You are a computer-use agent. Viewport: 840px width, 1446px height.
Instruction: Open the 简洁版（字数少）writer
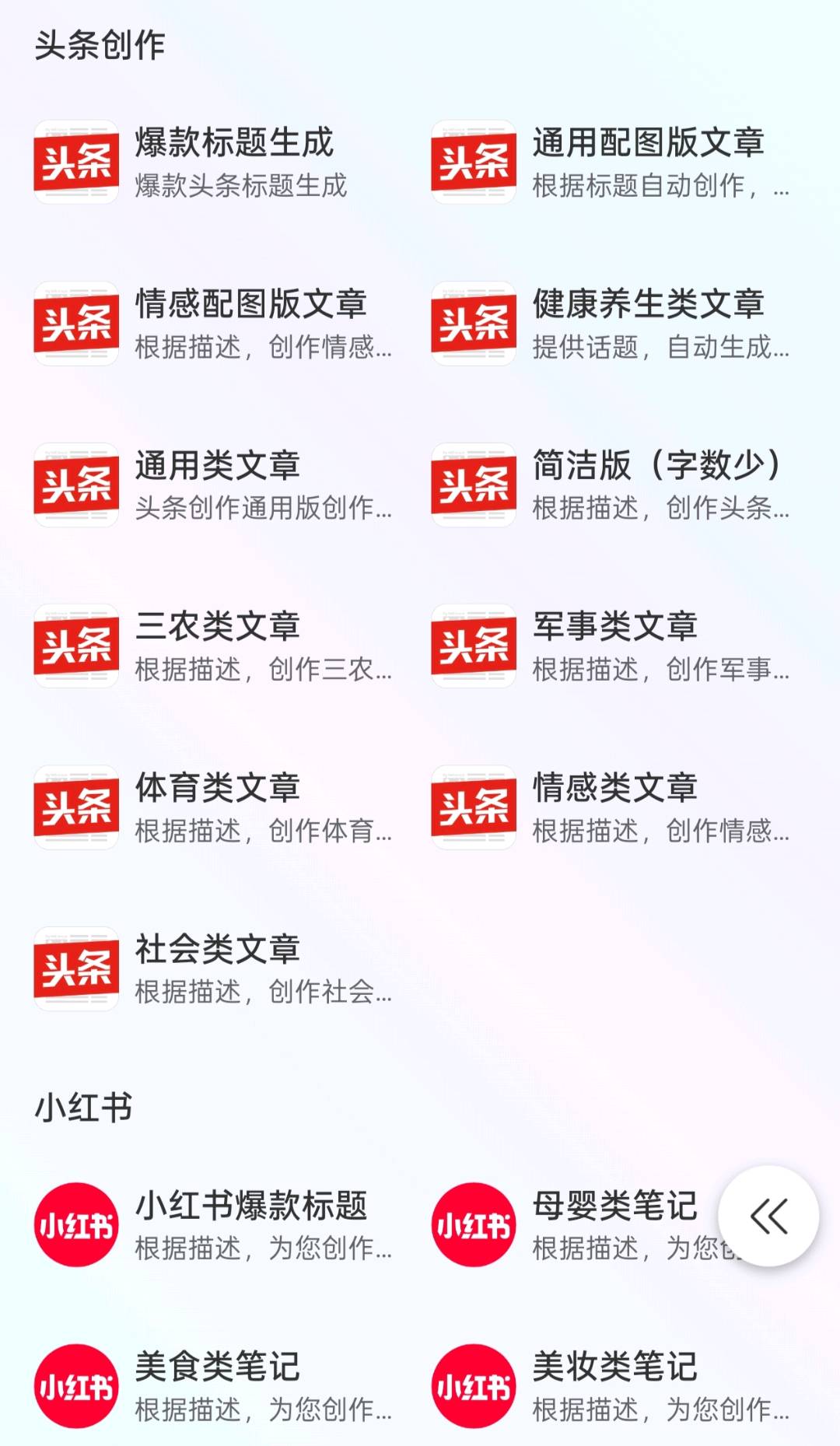tap(658, 466)
